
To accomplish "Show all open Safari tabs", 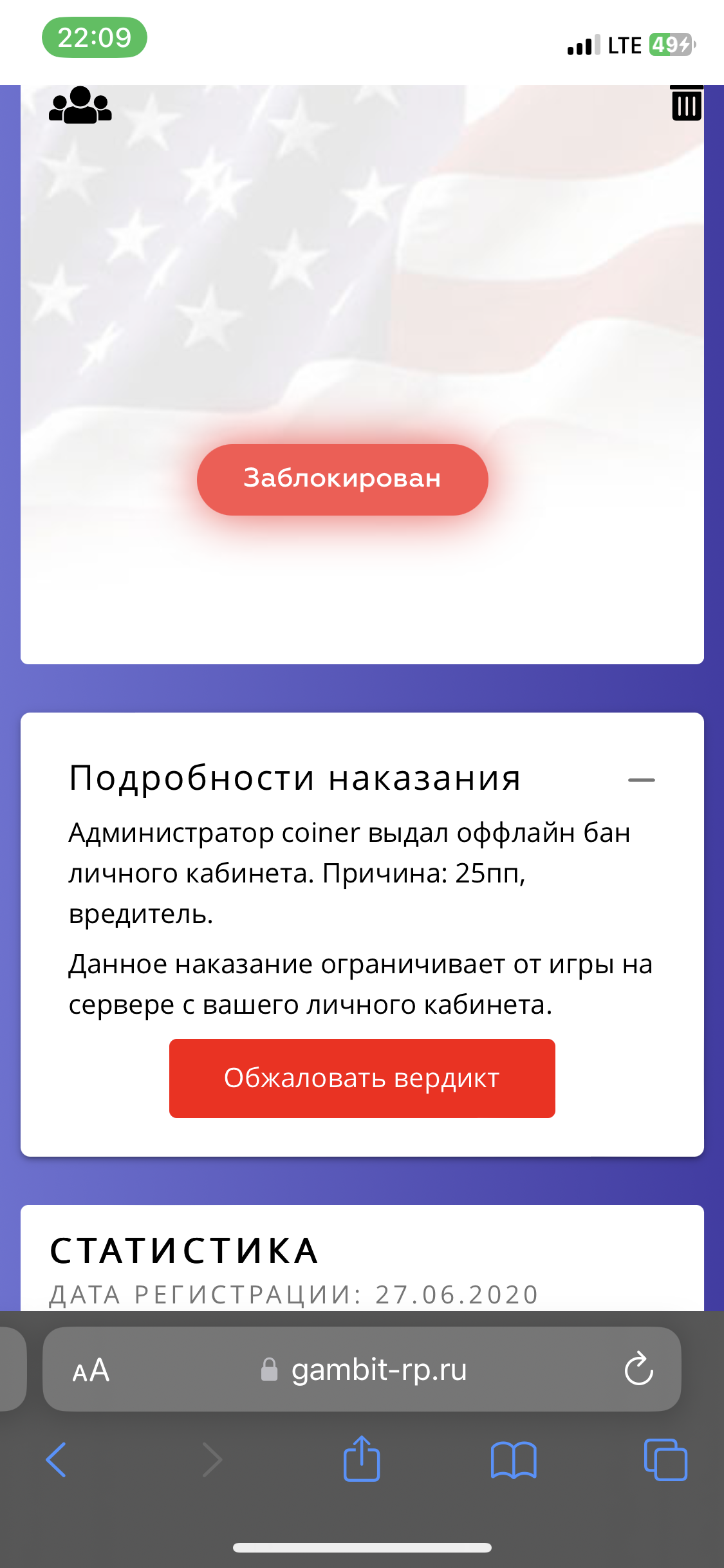I will point(665,1460).
